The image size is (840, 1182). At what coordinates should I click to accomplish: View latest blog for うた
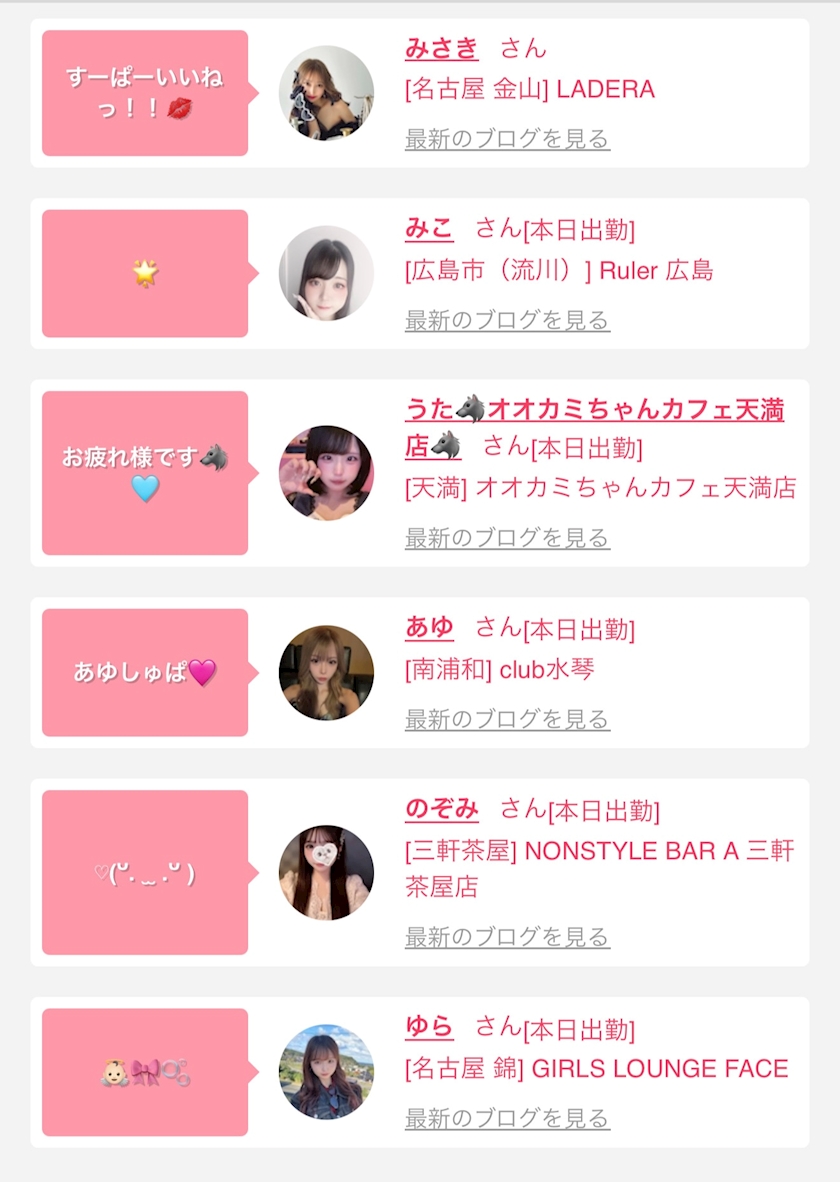pyautogui.click(x=507, y=538)
